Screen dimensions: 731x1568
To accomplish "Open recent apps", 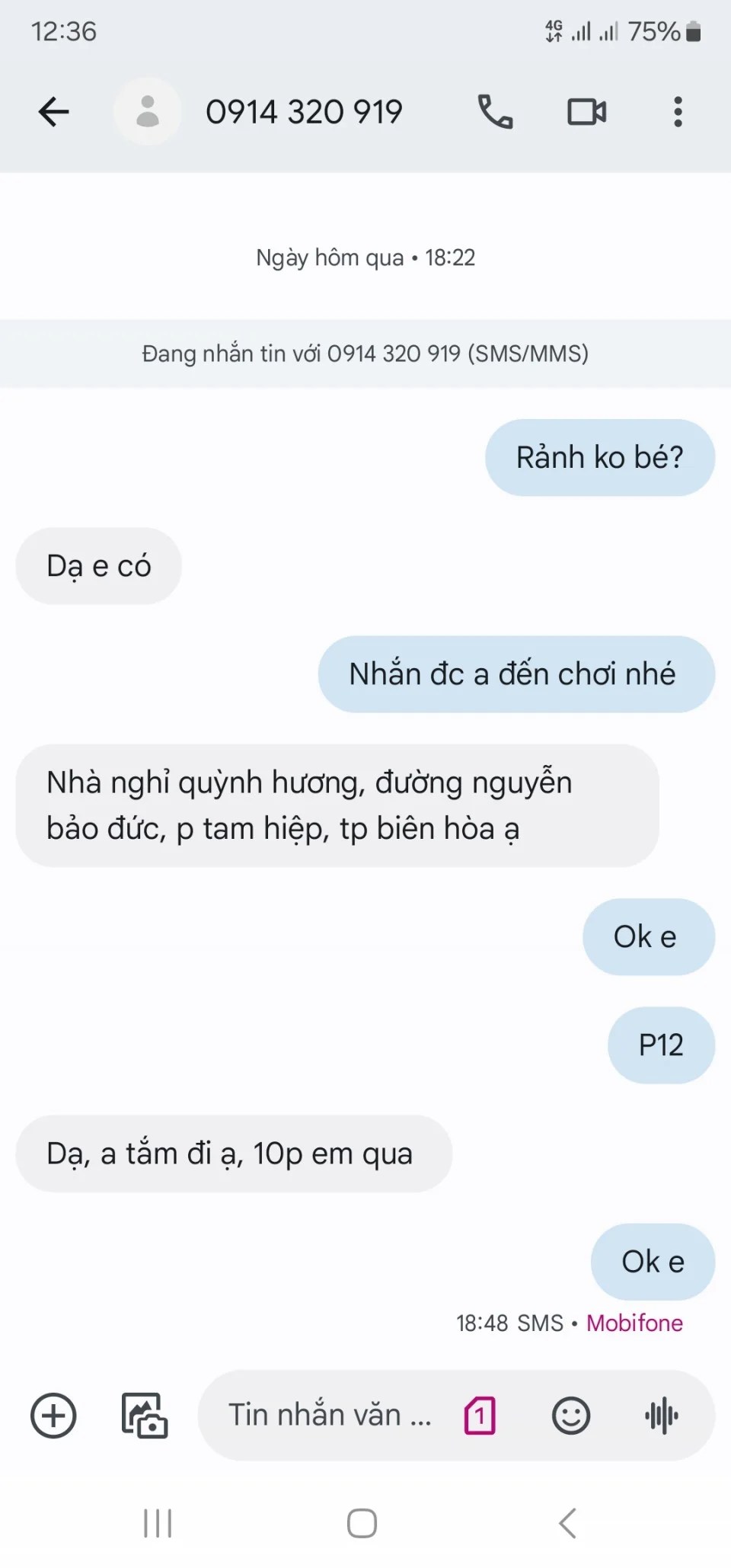I will pyautogui.click(x=158, y=1524).
